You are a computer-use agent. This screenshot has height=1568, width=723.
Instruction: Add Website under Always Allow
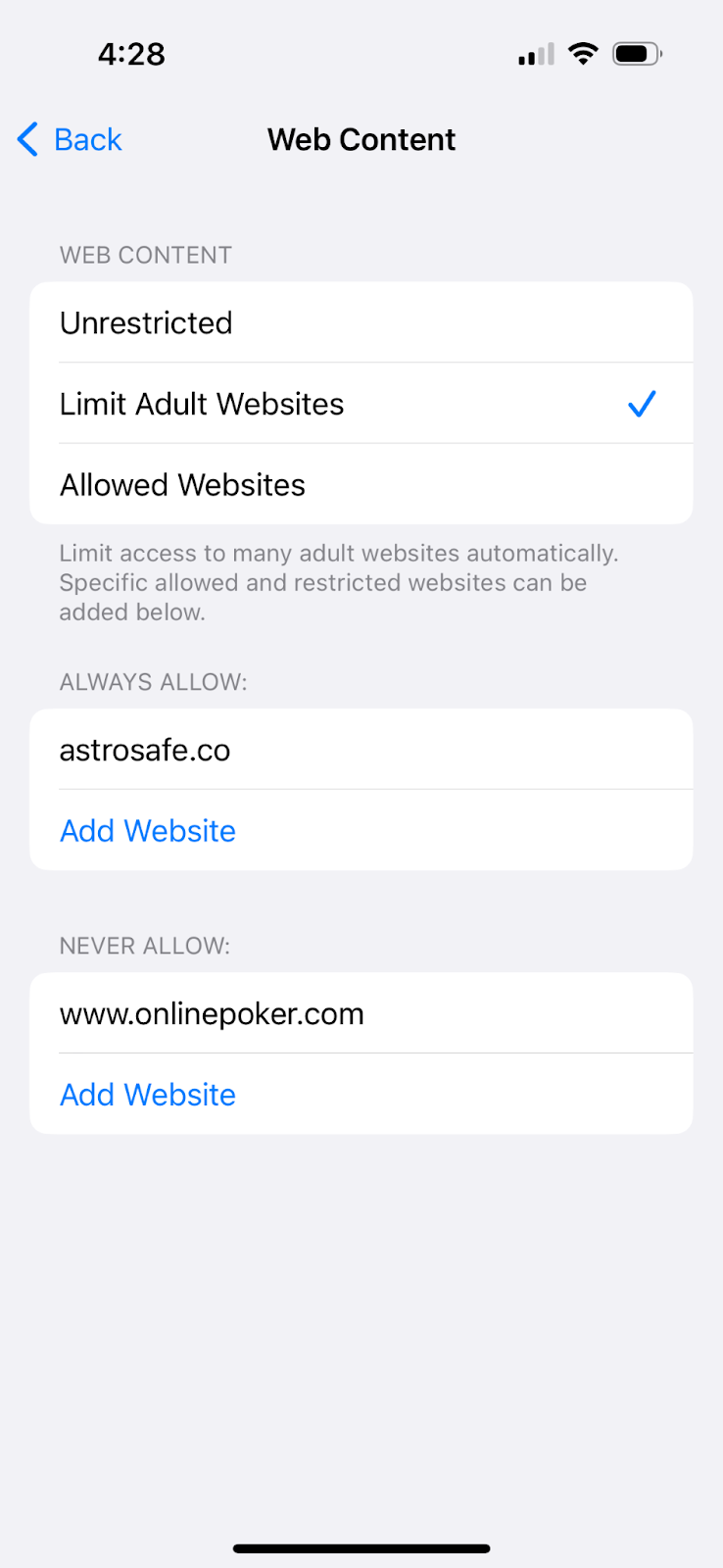point(361,830)
